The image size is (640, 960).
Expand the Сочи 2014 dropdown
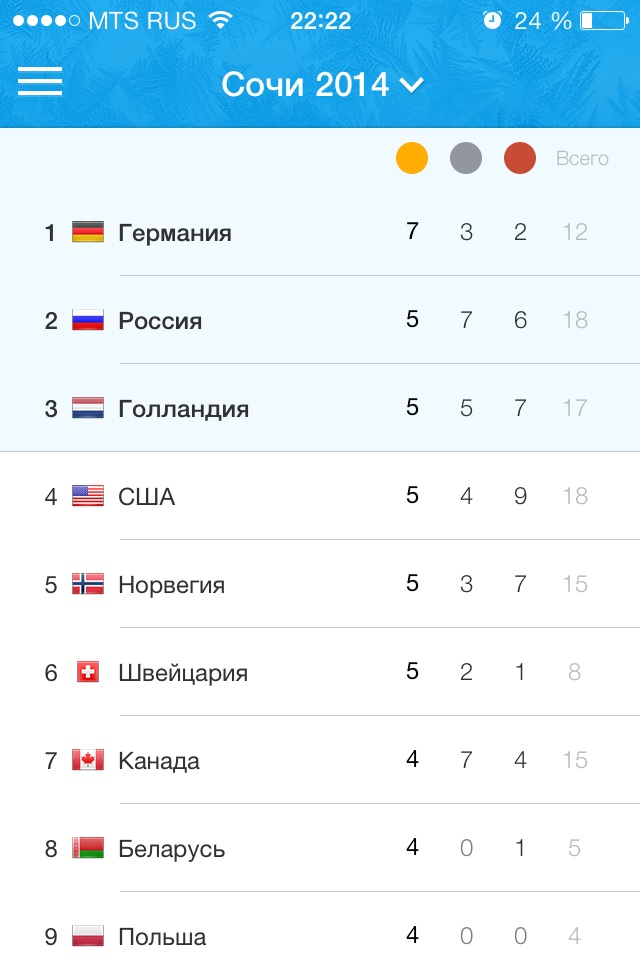(322, 85)
